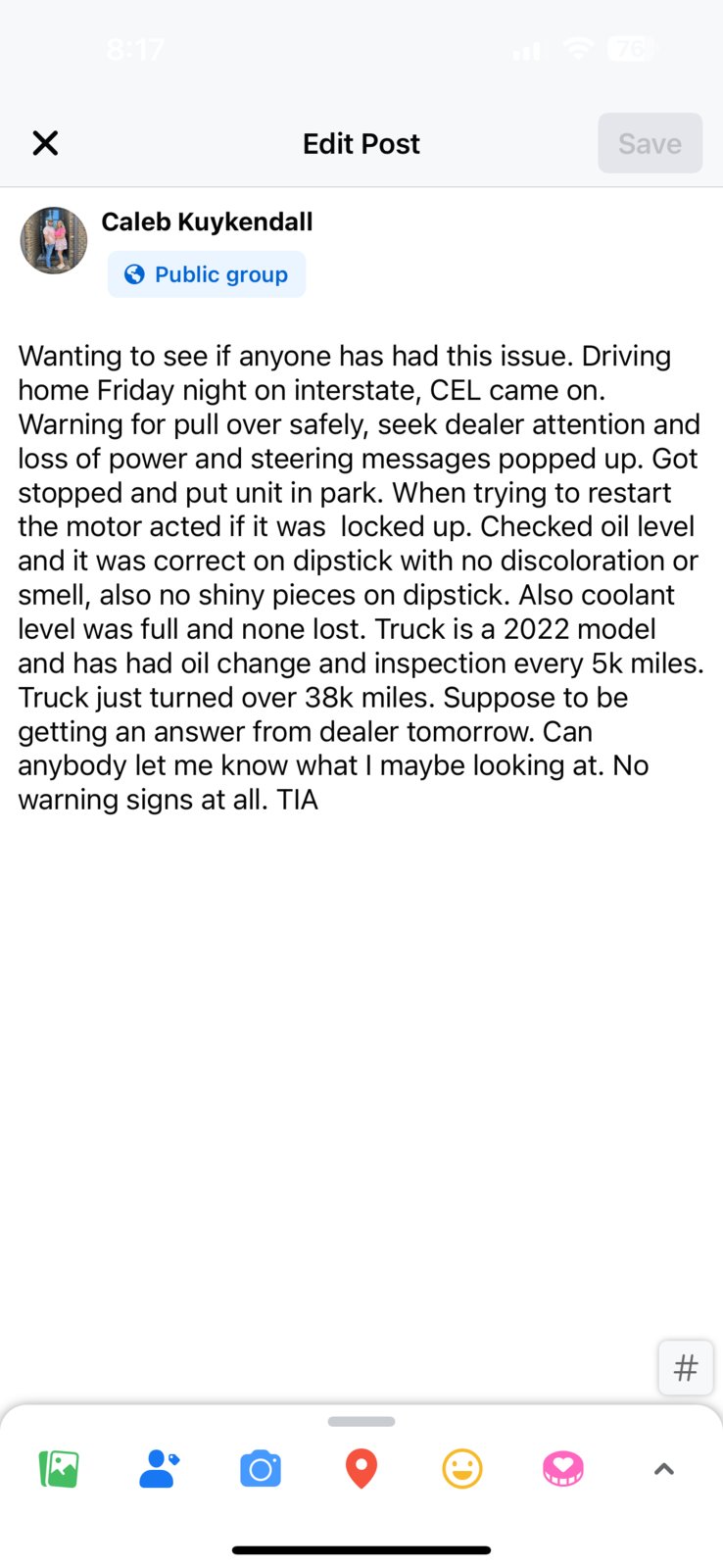Add a hashtag with the # button
This screenshot has height=1568, width=723.
pos(686,1367)
